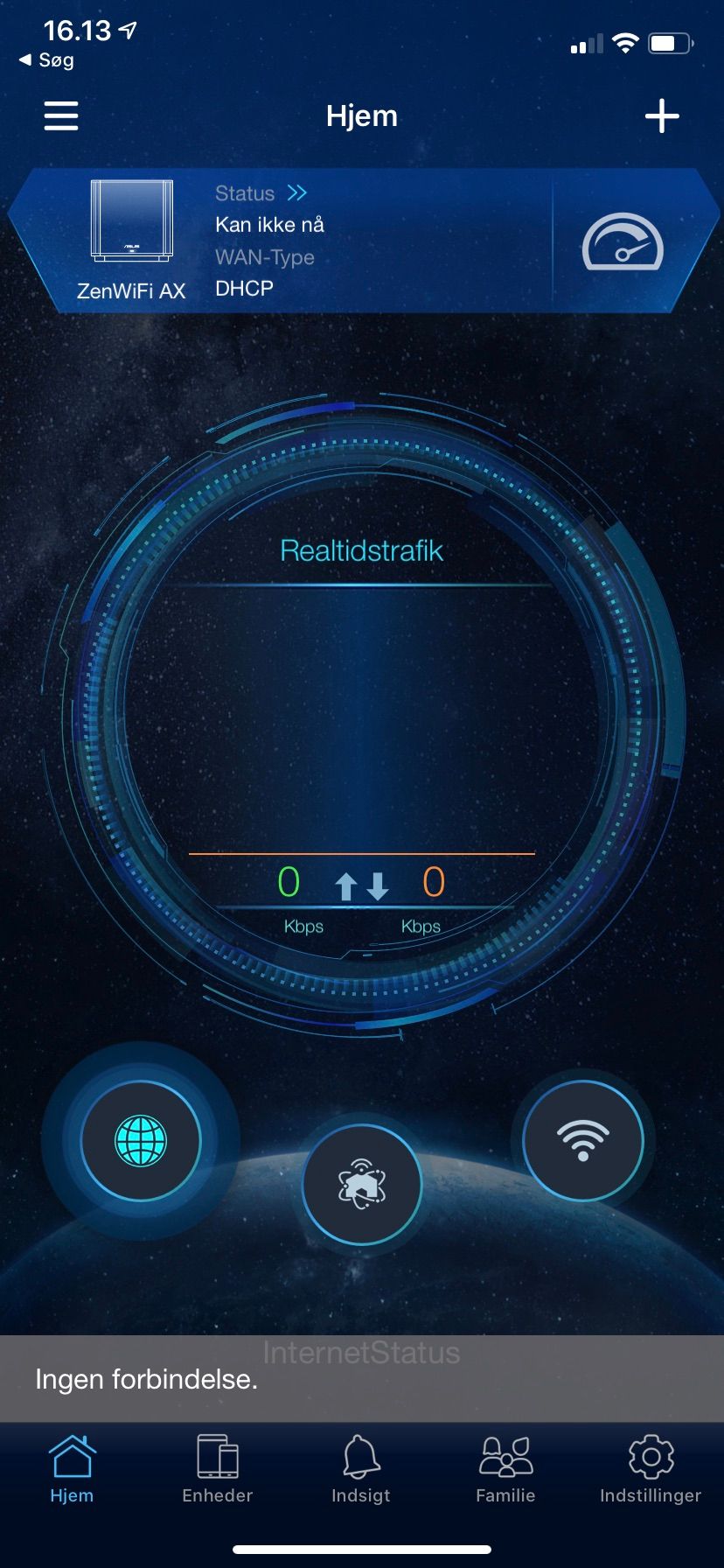This screenshot has width=724, height=1568.
Task: Open the Wi-Fi settings round button
Action: point(582,1141)
